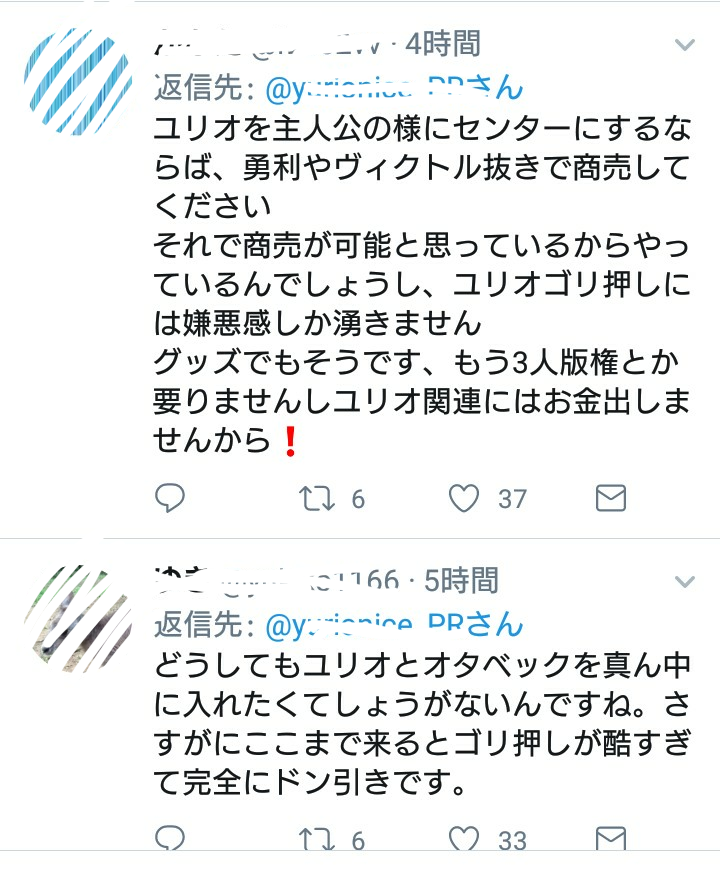Send the 5時間 tweet via direct message

610,838
